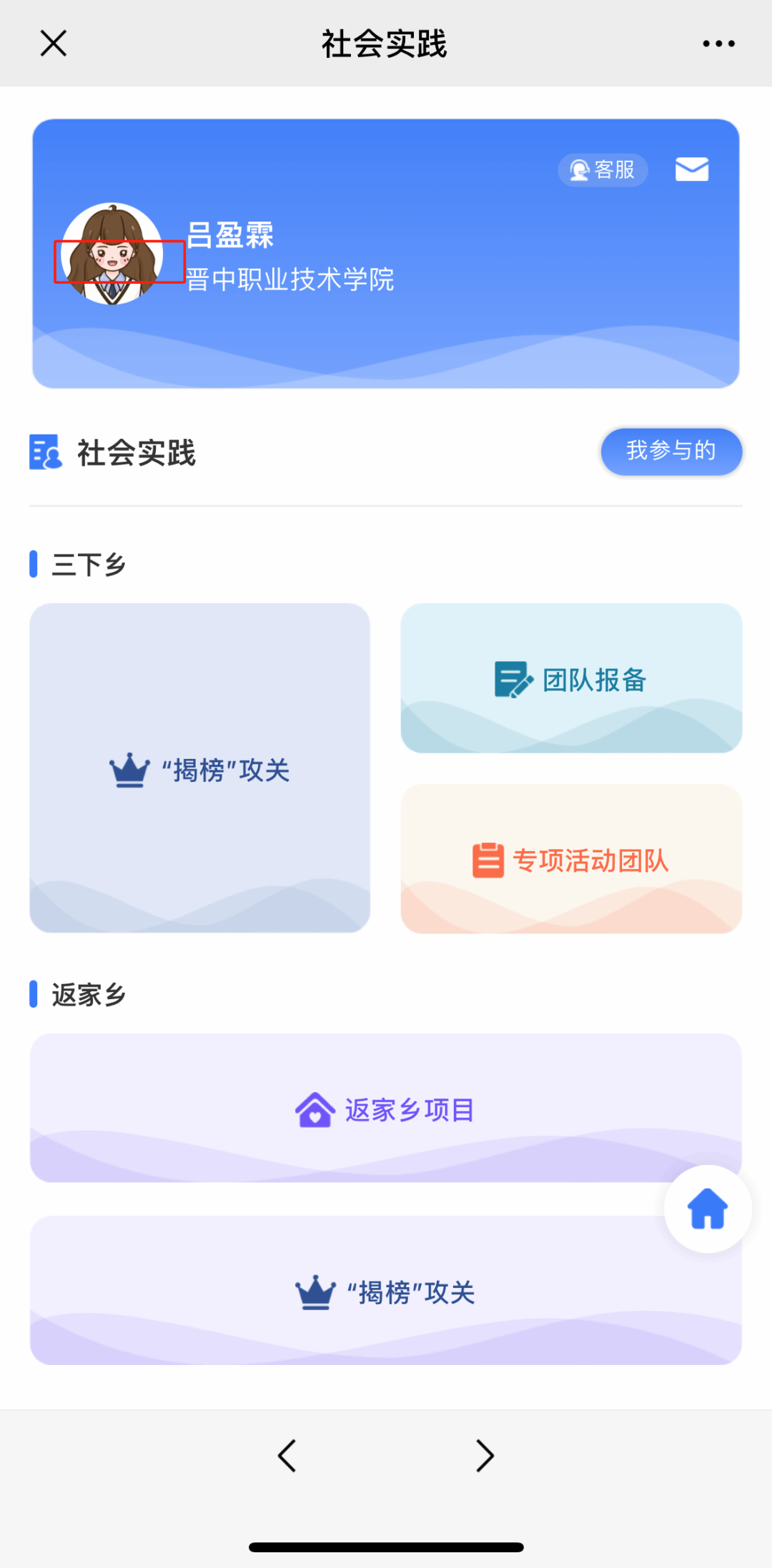Go back to the previous page

(x=287, y=1455)
